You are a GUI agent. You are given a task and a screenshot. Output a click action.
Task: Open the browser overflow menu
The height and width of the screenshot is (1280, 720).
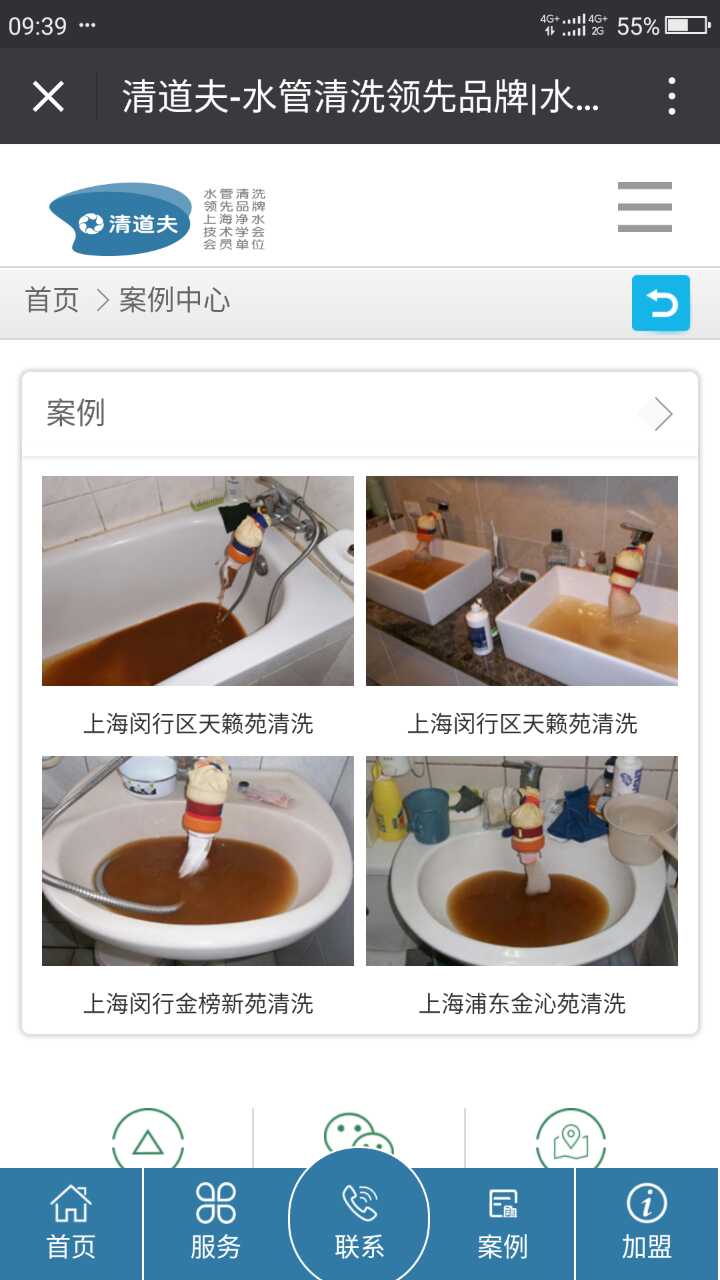point(672,97)
